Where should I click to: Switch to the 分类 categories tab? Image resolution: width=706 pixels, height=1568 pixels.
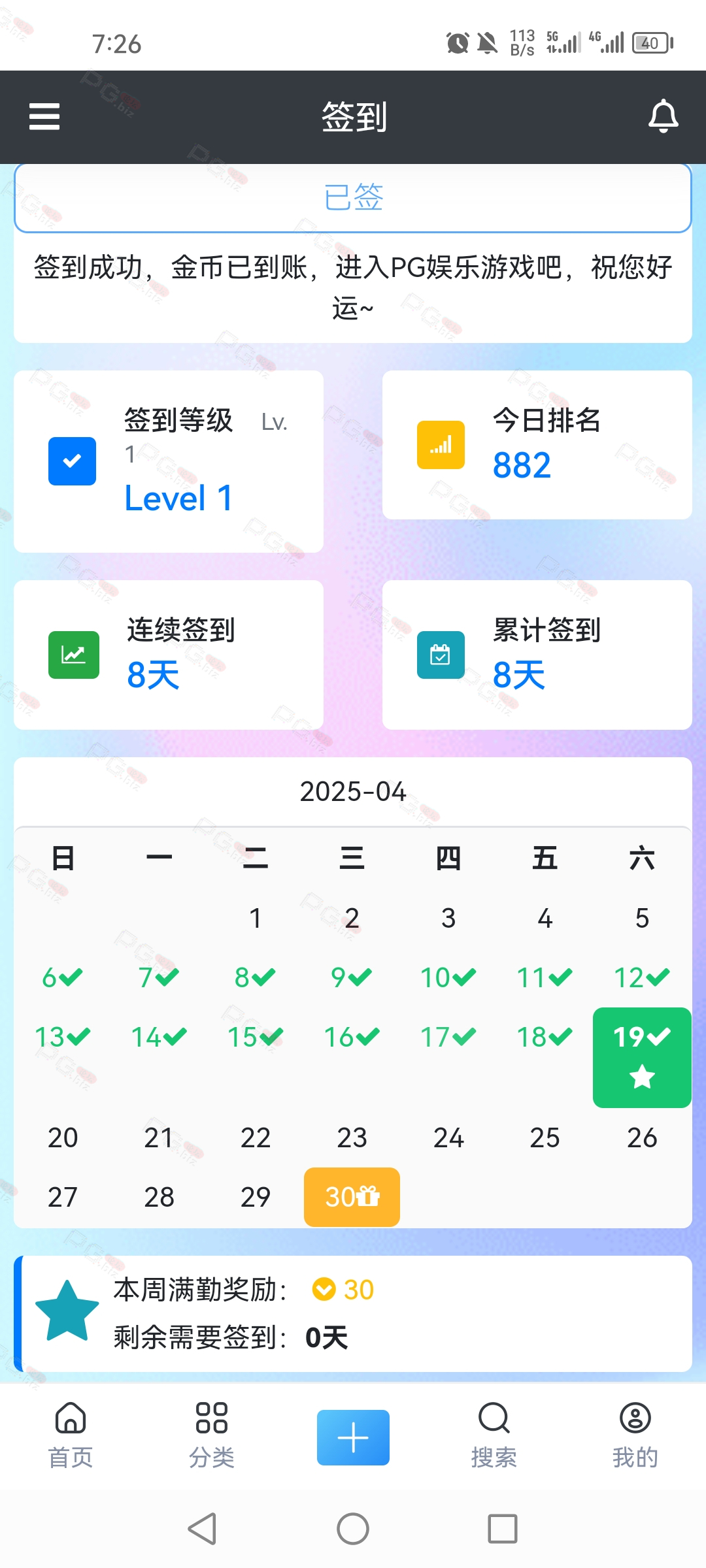pos(212,1435)
